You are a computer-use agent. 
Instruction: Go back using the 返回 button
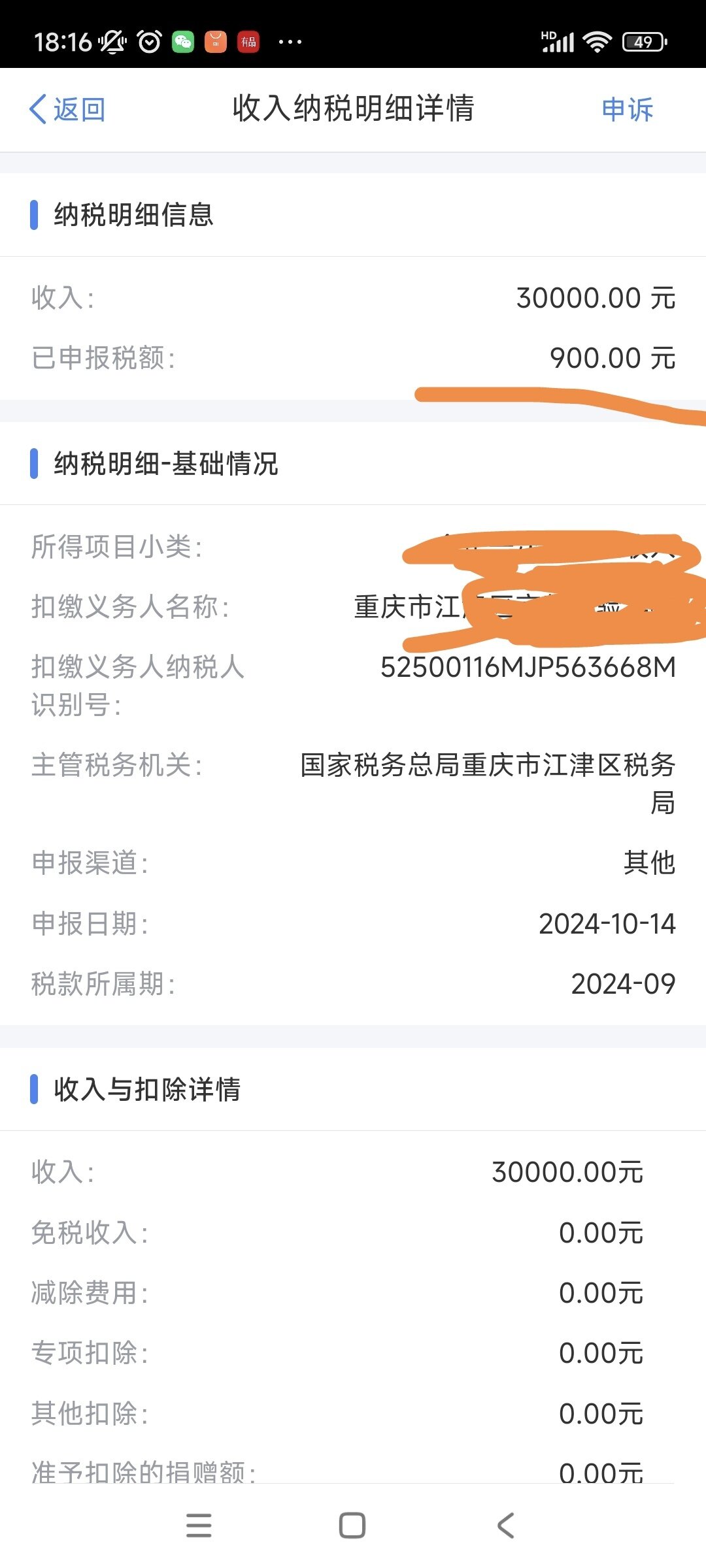tap(67, 109)
